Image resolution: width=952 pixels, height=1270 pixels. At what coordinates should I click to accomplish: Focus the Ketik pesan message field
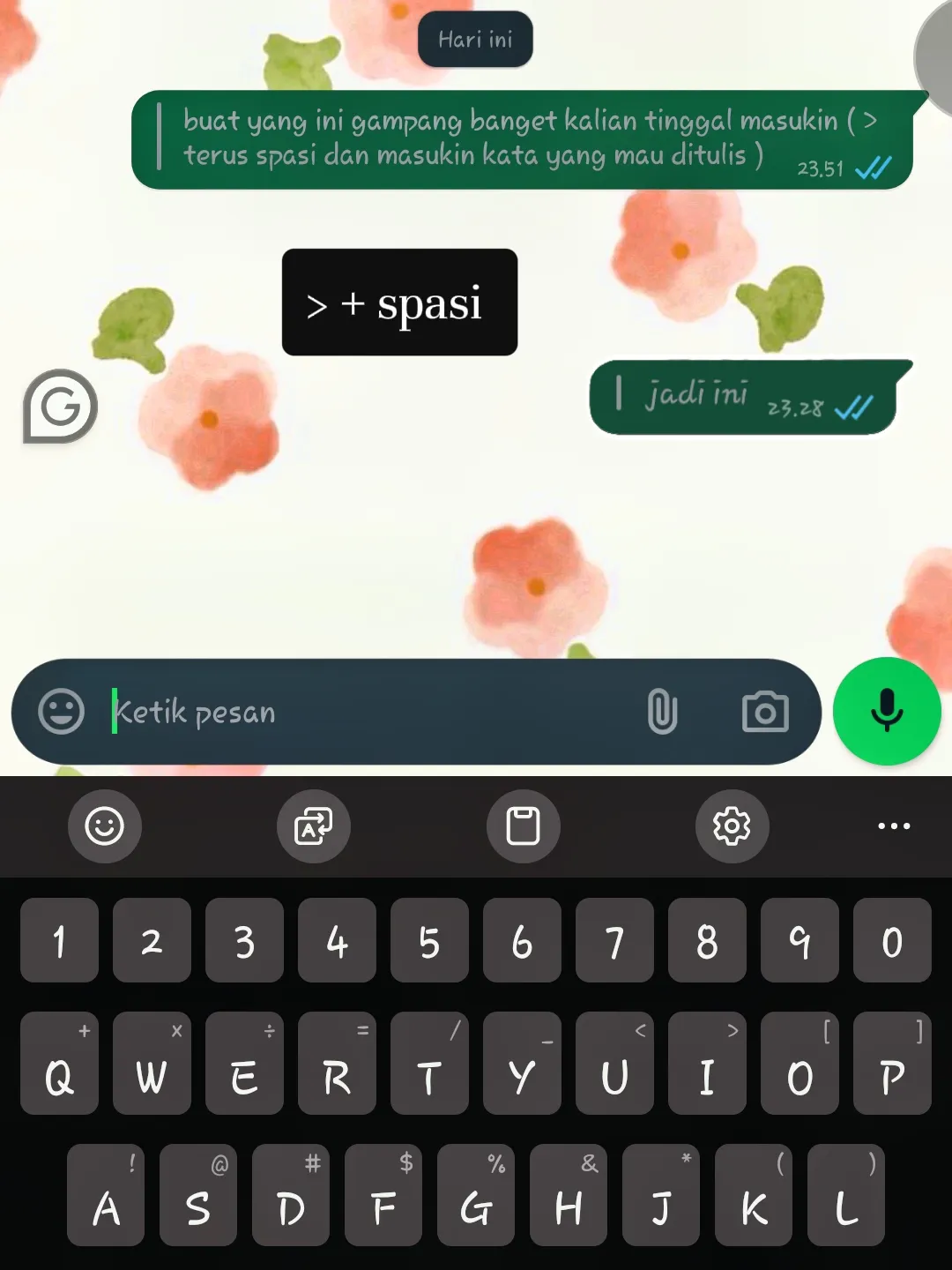pos(370,712)
